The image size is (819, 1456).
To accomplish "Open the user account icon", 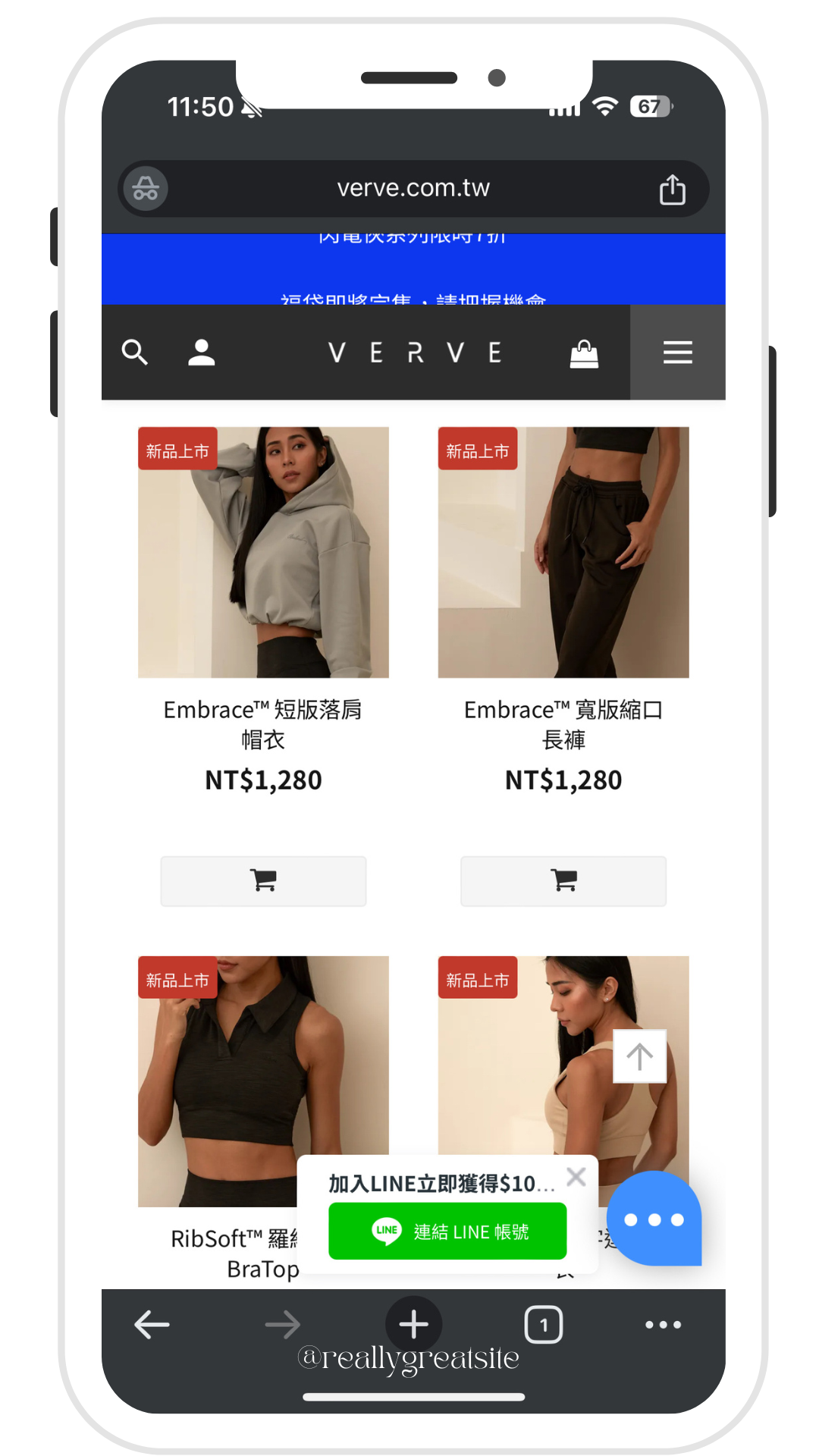I will pos(202,353).
